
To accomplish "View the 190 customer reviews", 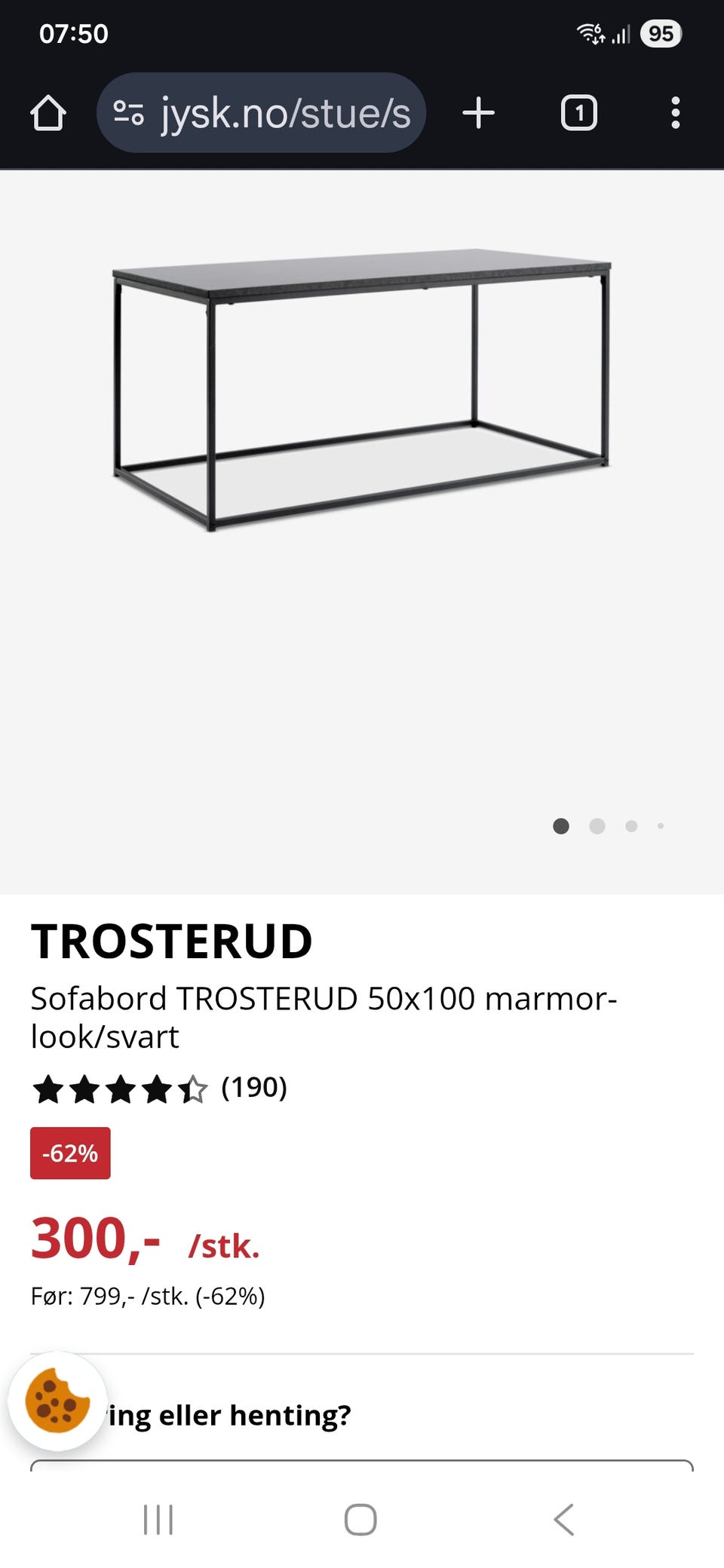I will click(x=253, y=1088).
